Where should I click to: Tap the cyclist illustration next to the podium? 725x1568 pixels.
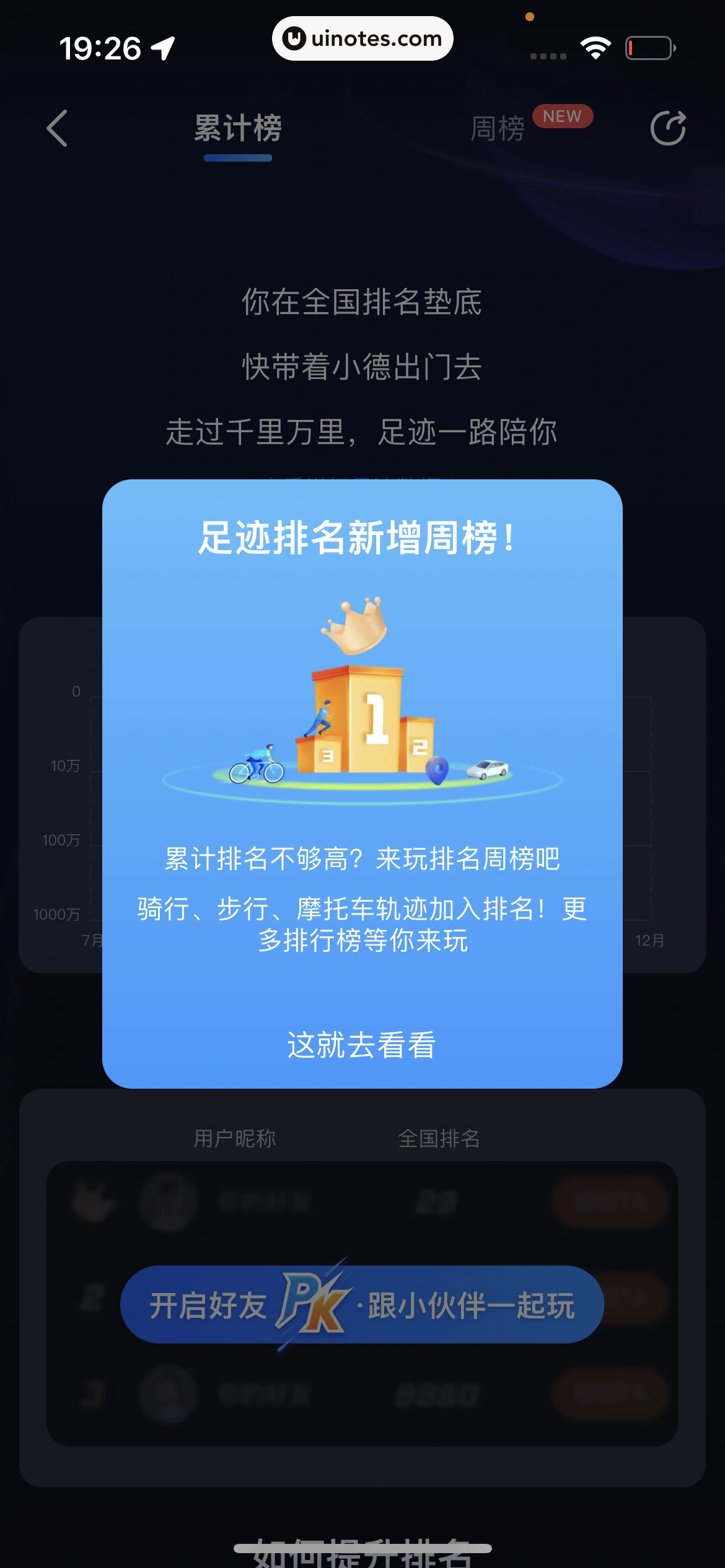pyautogui.click(x=256, y=762)
